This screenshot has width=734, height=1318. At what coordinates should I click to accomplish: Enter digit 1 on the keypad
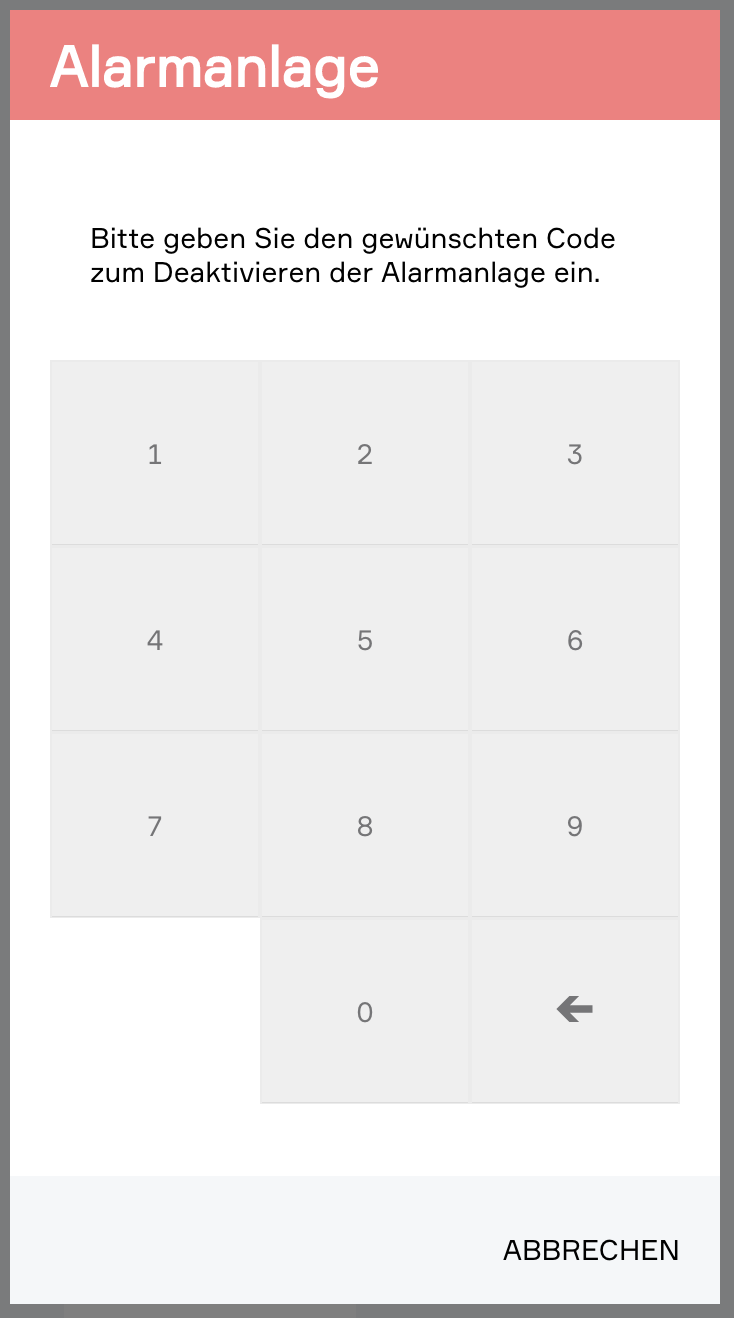pyautogui.click(x=155, y=454)
